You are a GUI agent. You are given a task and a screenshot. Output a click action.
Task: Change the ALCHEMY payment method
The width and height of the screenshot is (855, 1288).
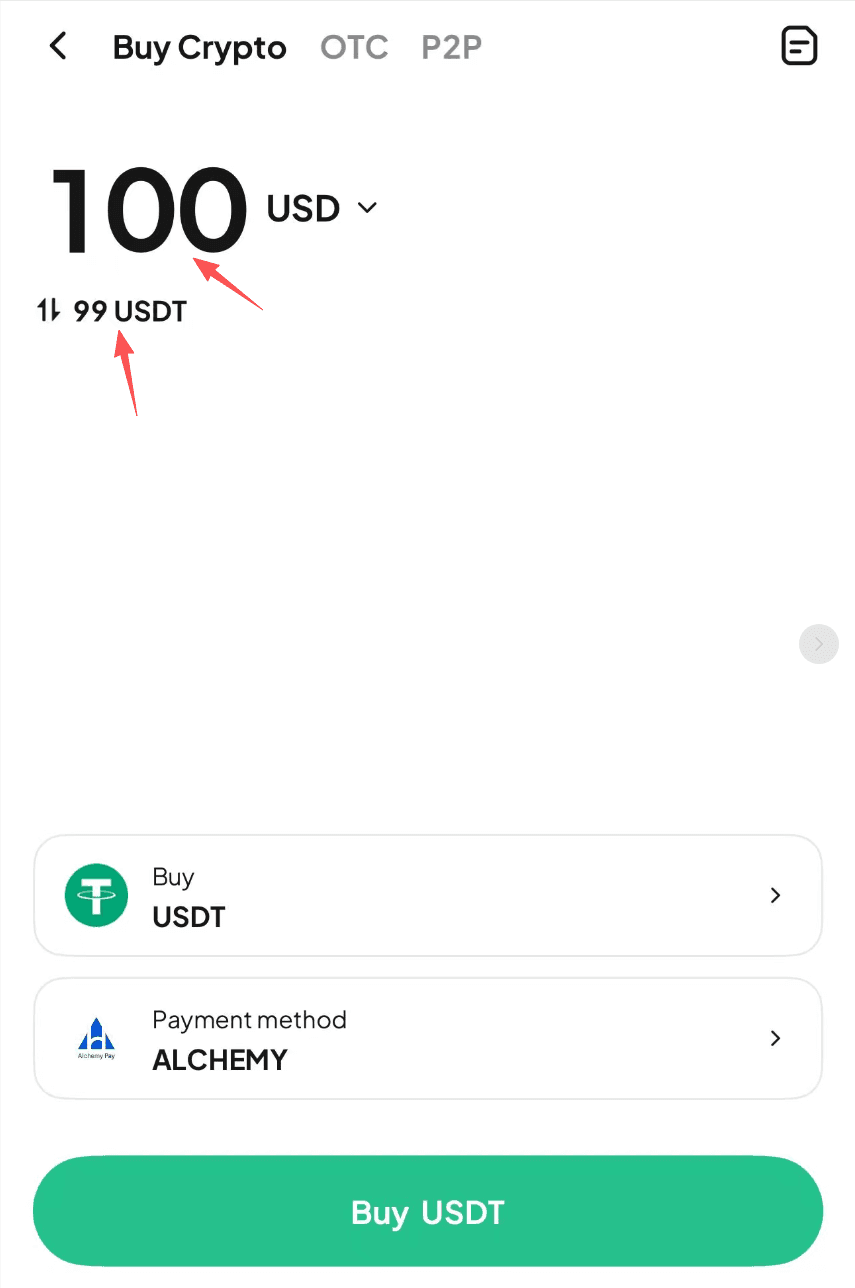click(428, 1038)
